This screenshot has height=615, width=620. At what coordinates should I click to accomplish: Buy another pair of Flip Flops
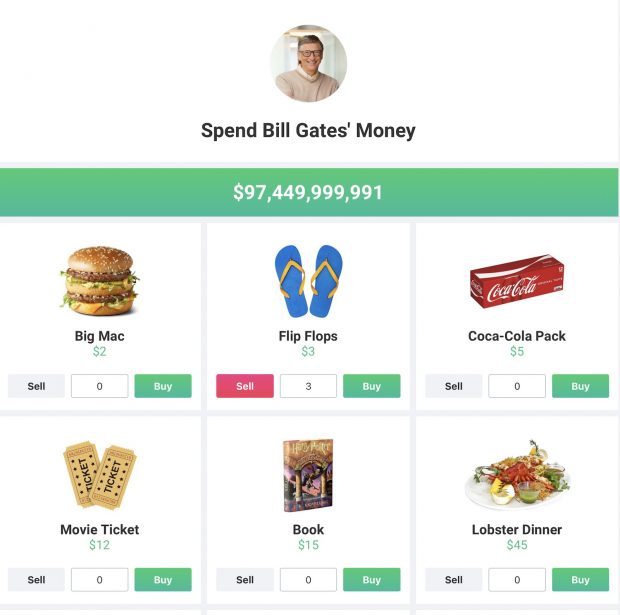pos(371,386)
